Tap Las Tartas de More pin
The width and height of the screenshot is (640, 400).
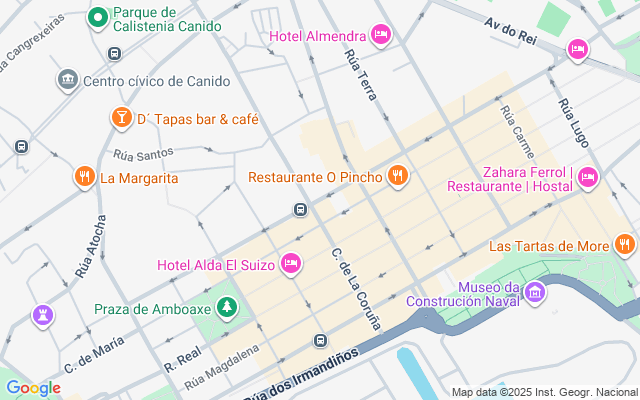(x=624, y=245)
